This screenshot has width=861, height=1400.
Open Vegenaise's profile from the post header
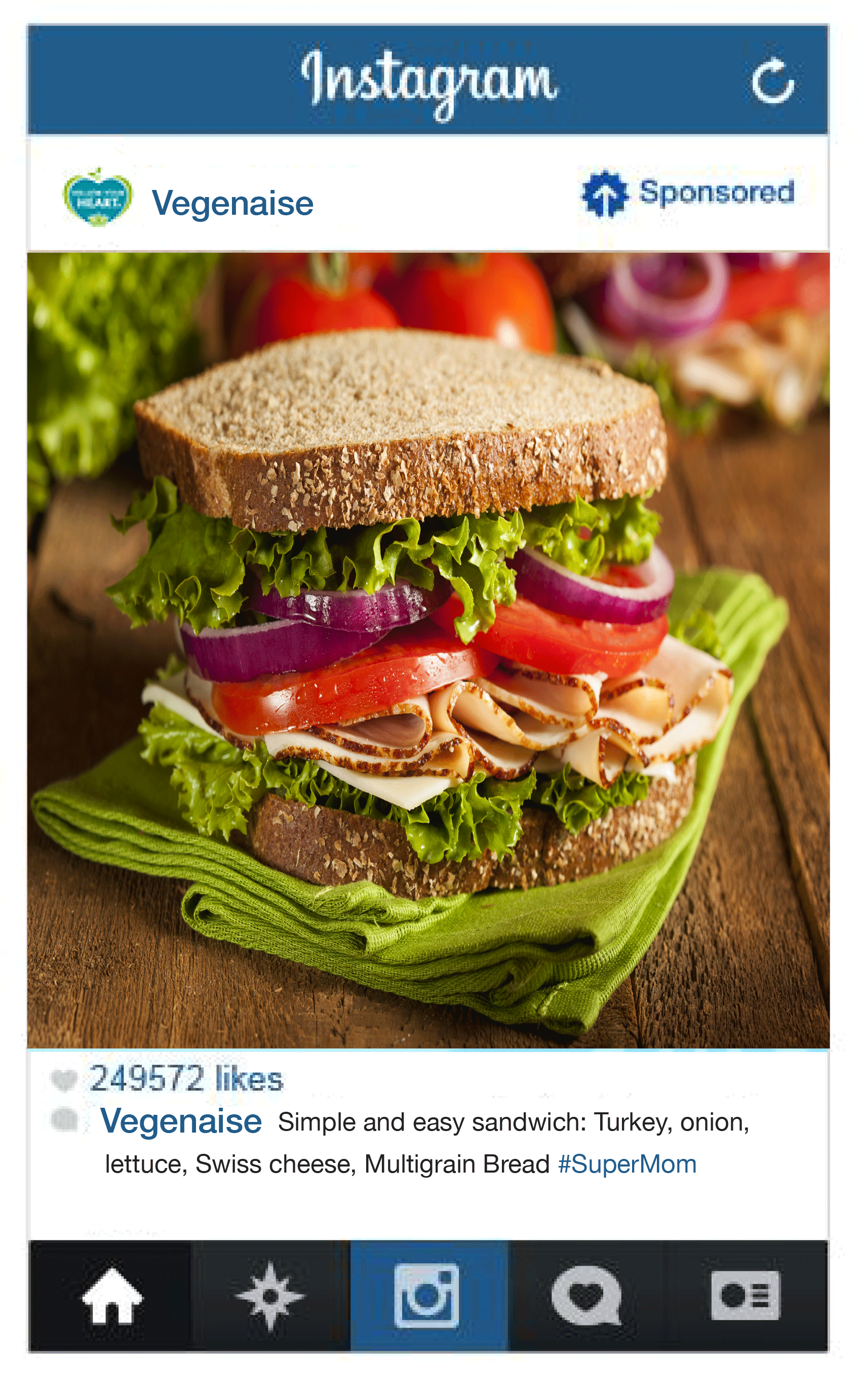[x=232, y=203]
